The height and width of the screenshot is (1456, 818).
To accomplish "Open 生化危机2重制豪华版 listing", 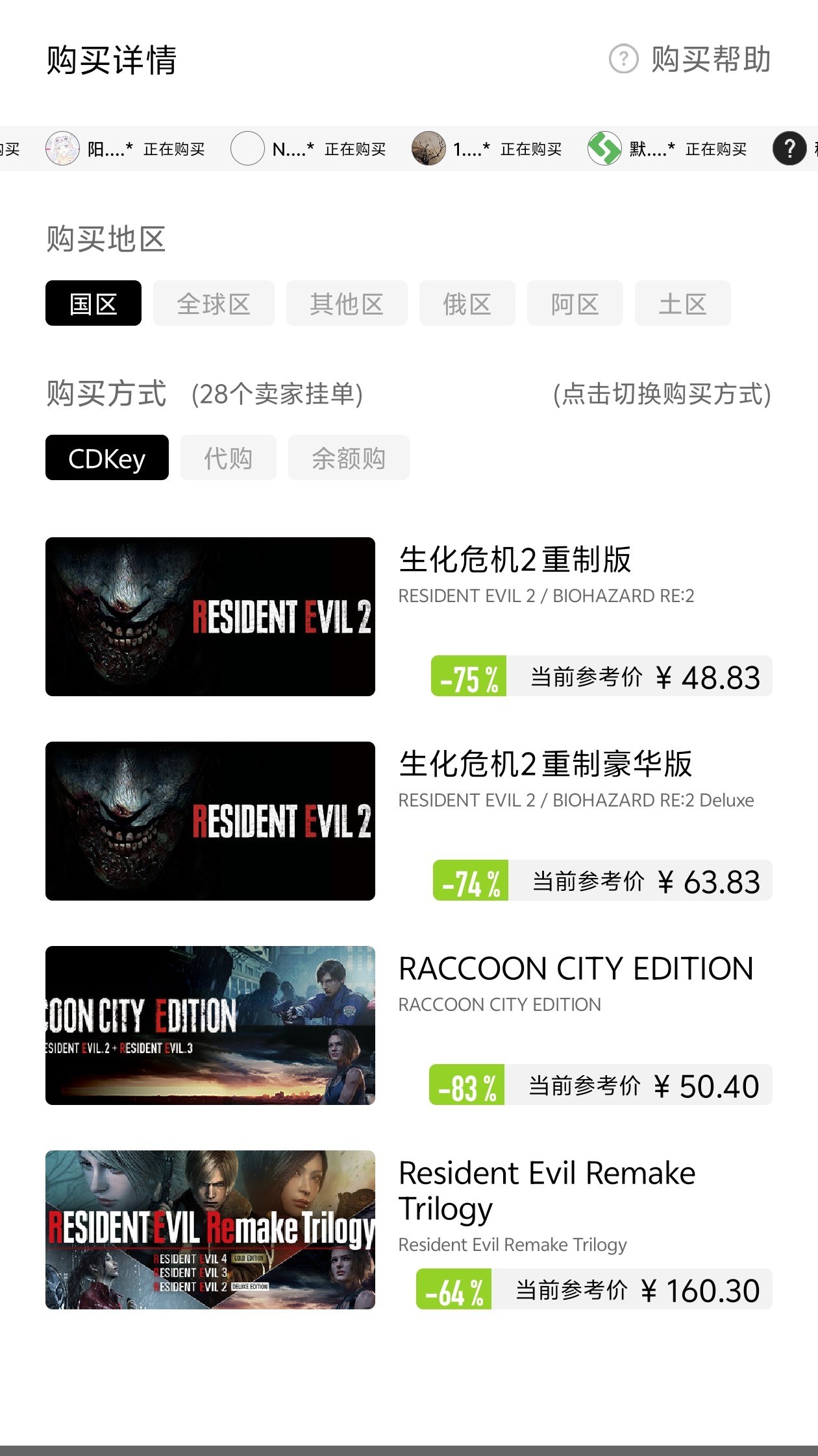I will click(409, 821).
